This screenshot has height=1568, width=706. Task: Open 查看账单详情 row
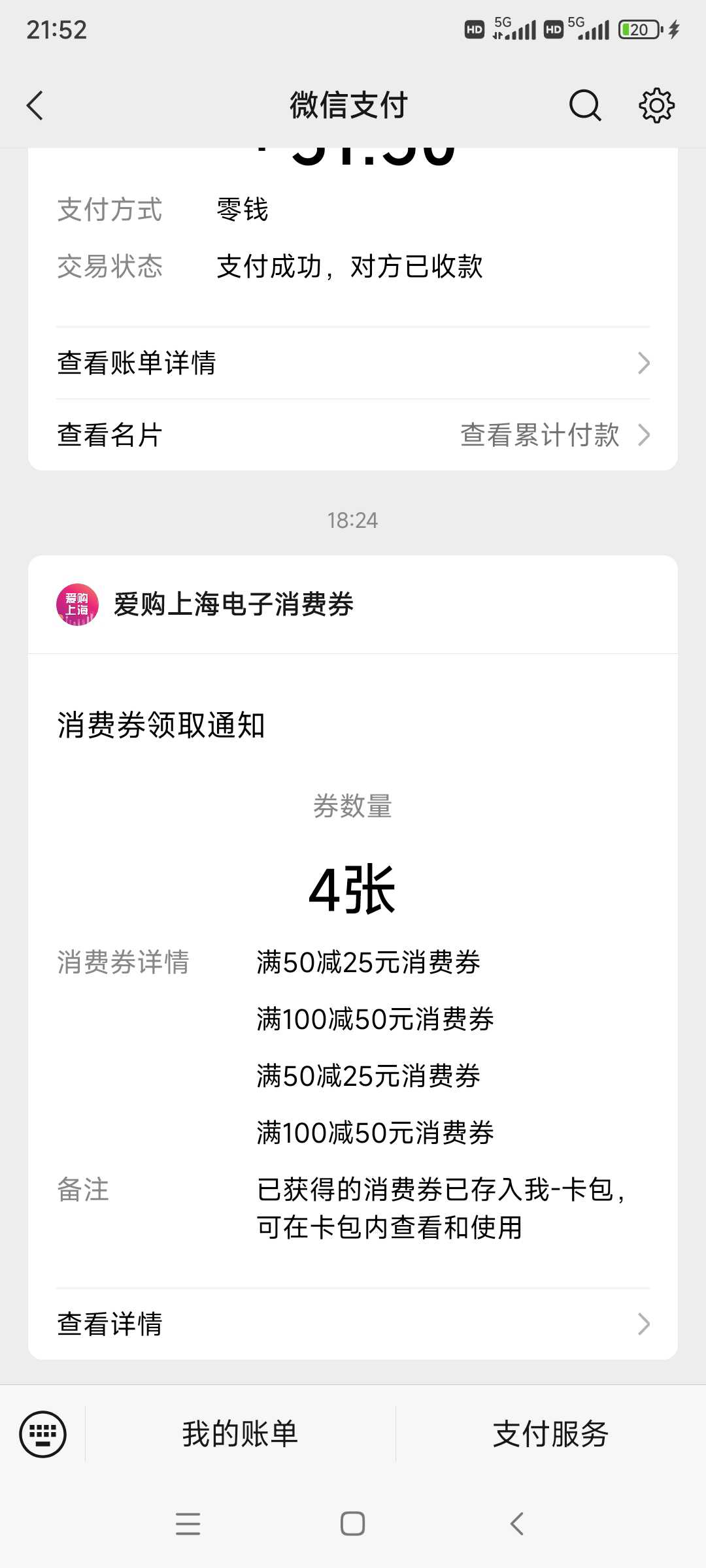(353, 363)
